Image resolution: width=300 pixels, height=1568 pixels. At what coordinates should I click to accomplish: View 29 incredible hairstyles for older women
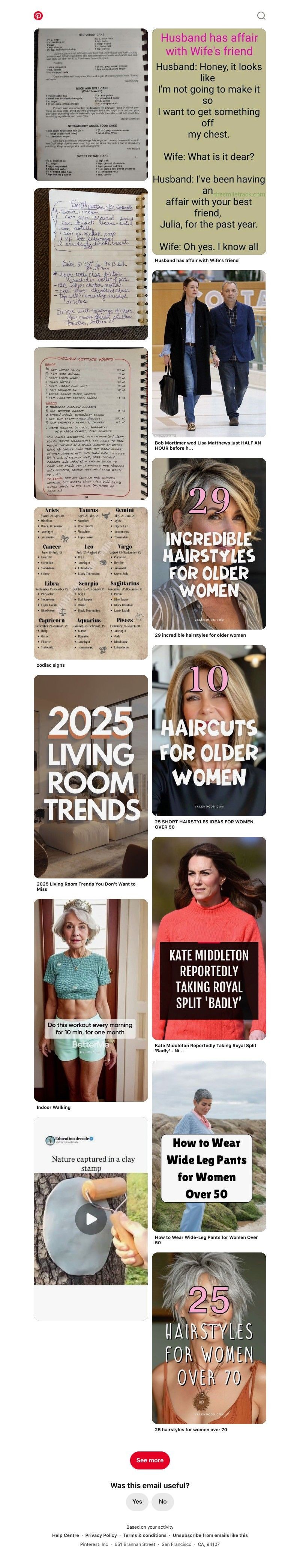click(x=209, y=543)
